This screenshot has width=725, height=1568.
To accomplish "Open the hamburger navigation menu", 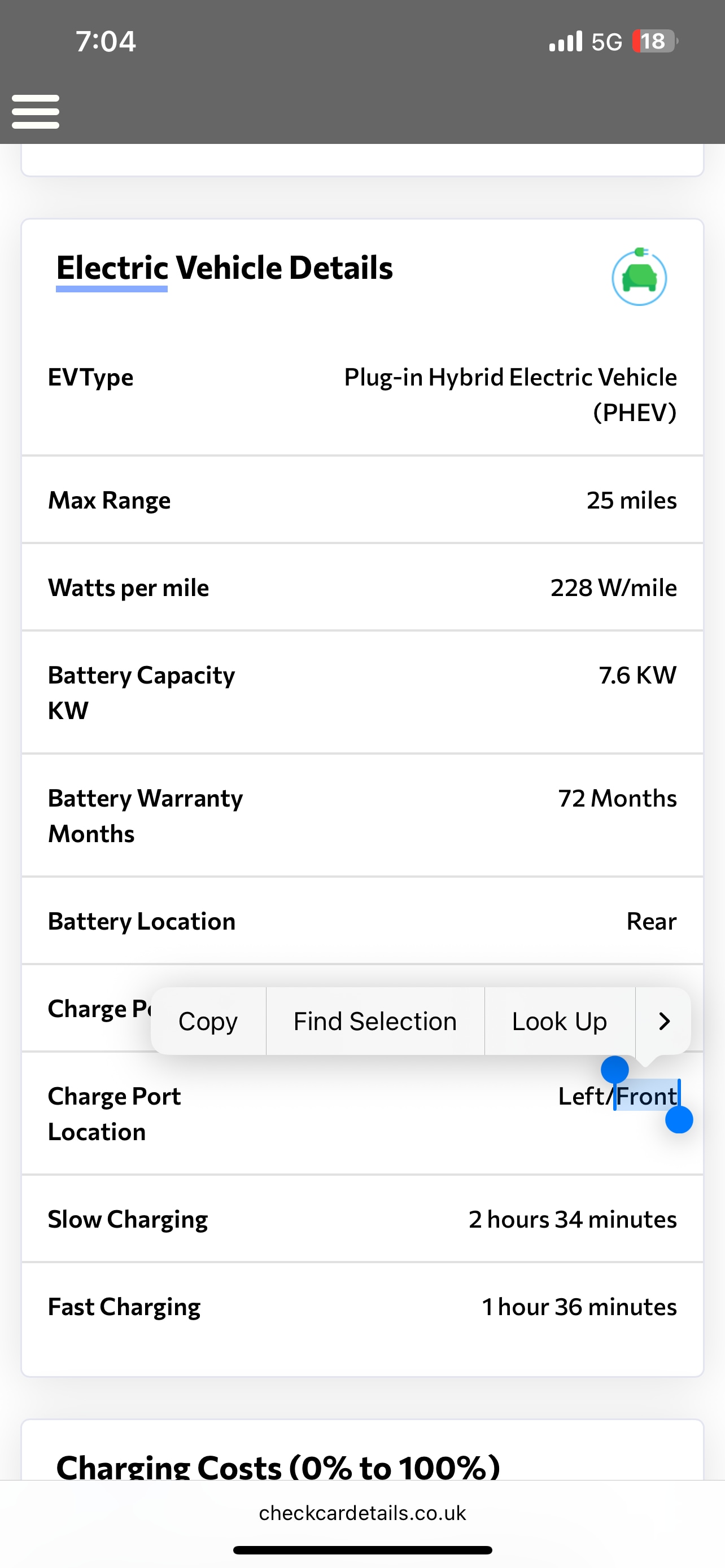I will click(x=36, y=111).
